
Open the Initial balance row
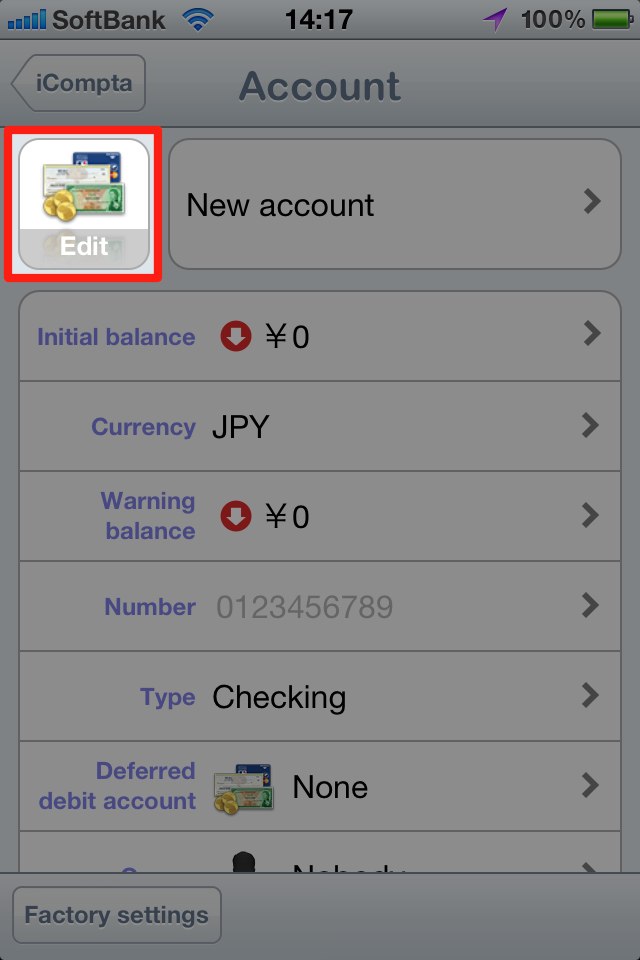(320, 336)
